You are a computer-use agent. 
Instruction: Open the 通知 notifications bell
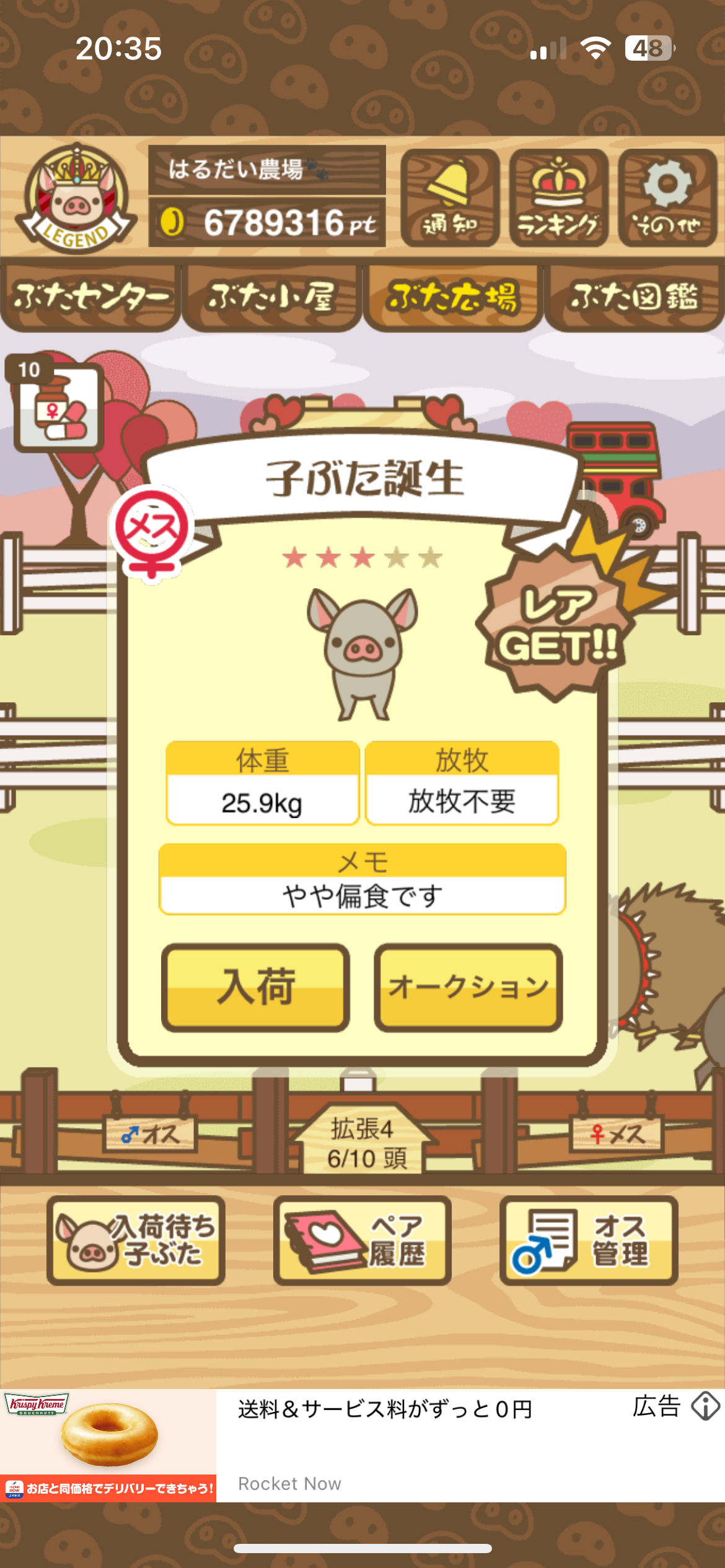point(450,198)
